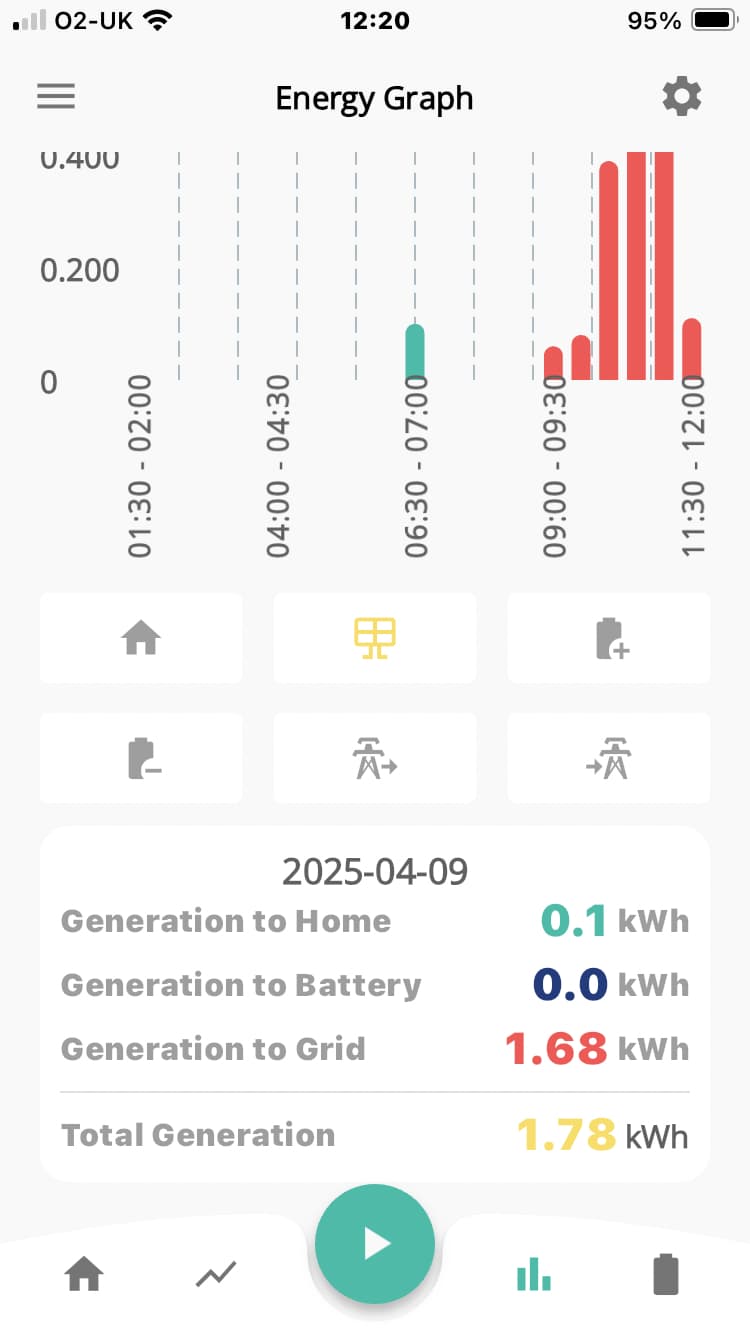Select the battery discharge filter
The height and width of the screenshot is (1334, 750).
(x=141, y=758)
